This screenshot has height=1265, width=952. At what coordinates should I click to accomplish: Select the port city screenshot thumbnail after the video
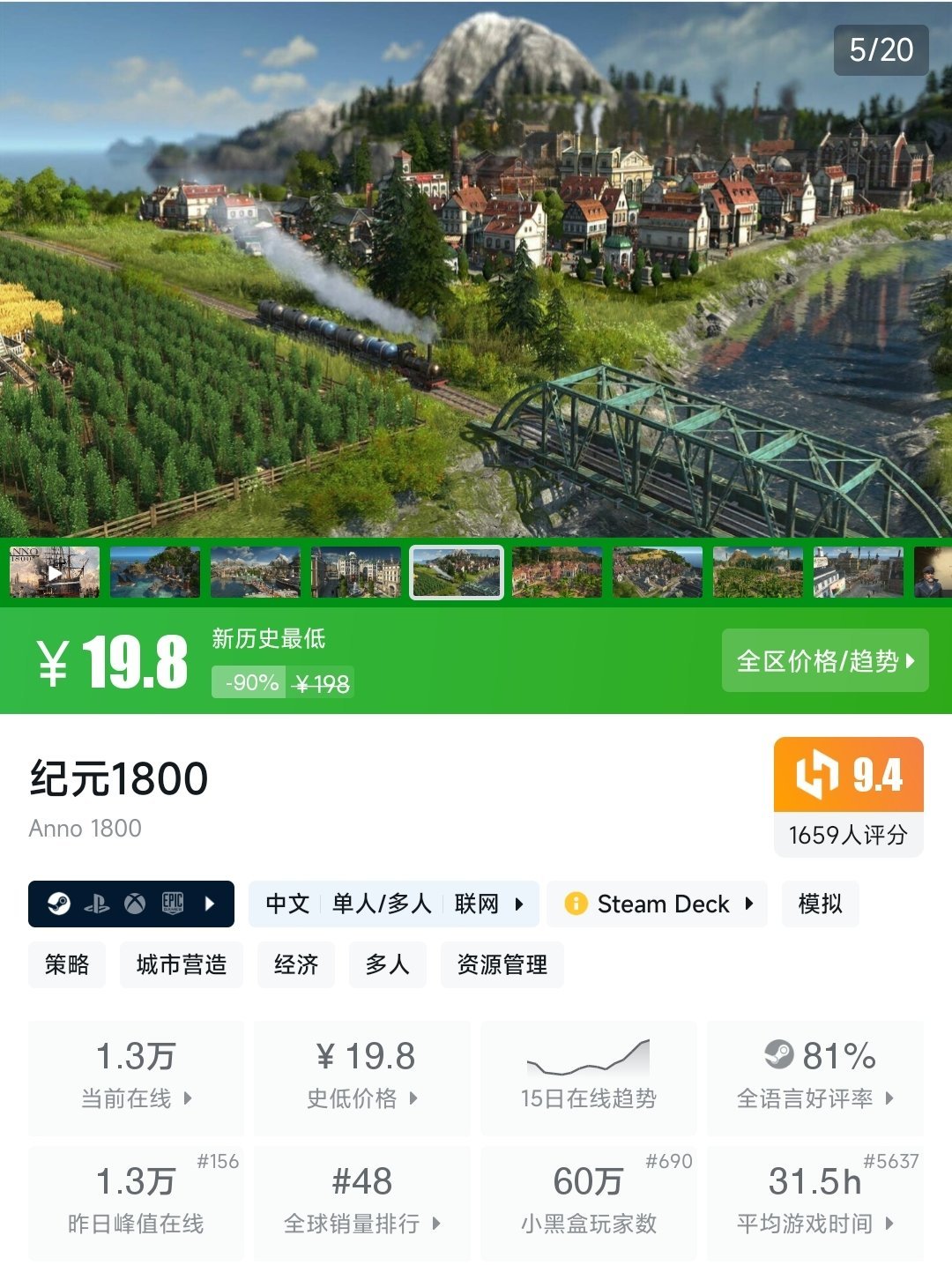pyautogui.click(x=155, y=572)
